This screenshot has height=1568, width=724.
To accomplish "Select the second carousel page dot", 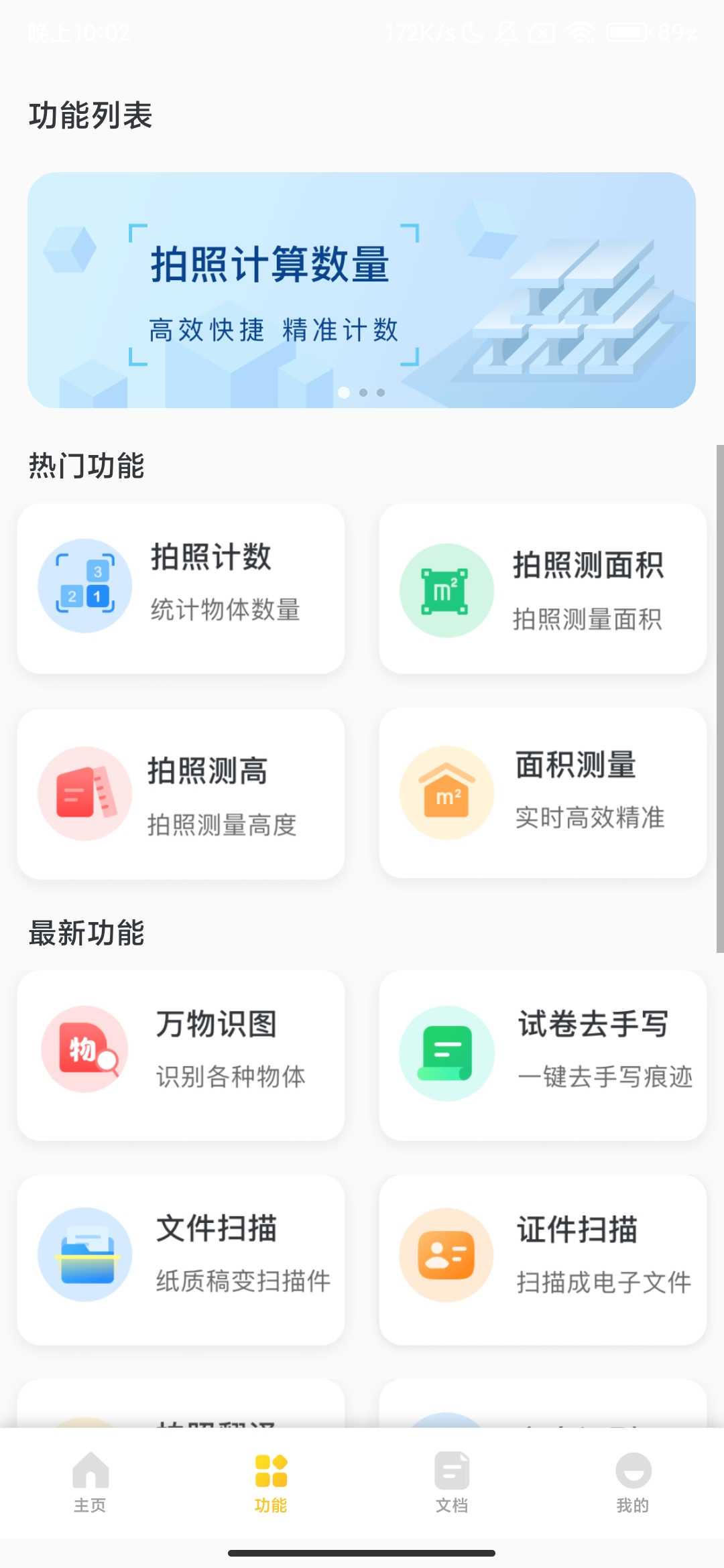I will (362, 393).
